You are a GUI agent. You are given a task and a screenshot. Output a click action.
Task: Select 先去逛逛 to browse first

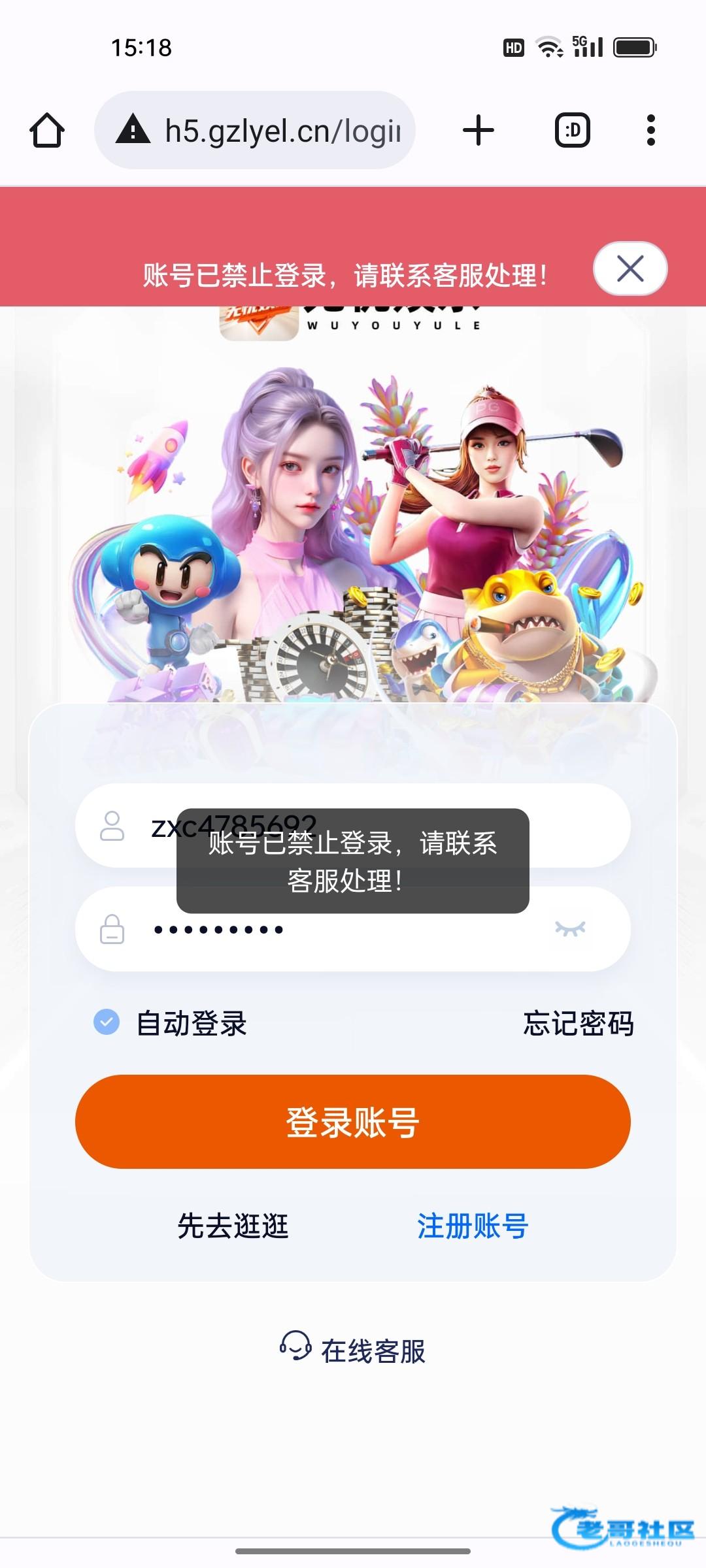coord(233,1226)
